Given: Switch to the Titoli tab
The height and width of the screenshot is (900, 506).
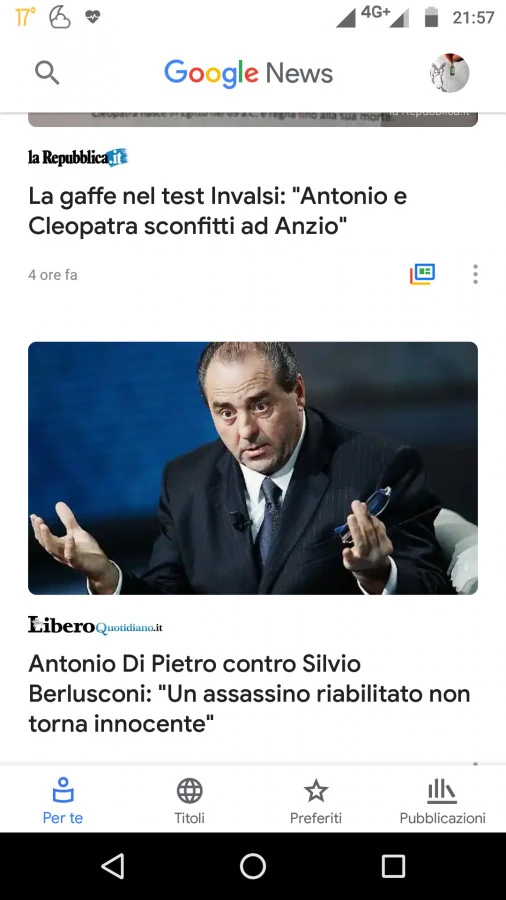Looking at the screenshot, I should tap(189, 800).
